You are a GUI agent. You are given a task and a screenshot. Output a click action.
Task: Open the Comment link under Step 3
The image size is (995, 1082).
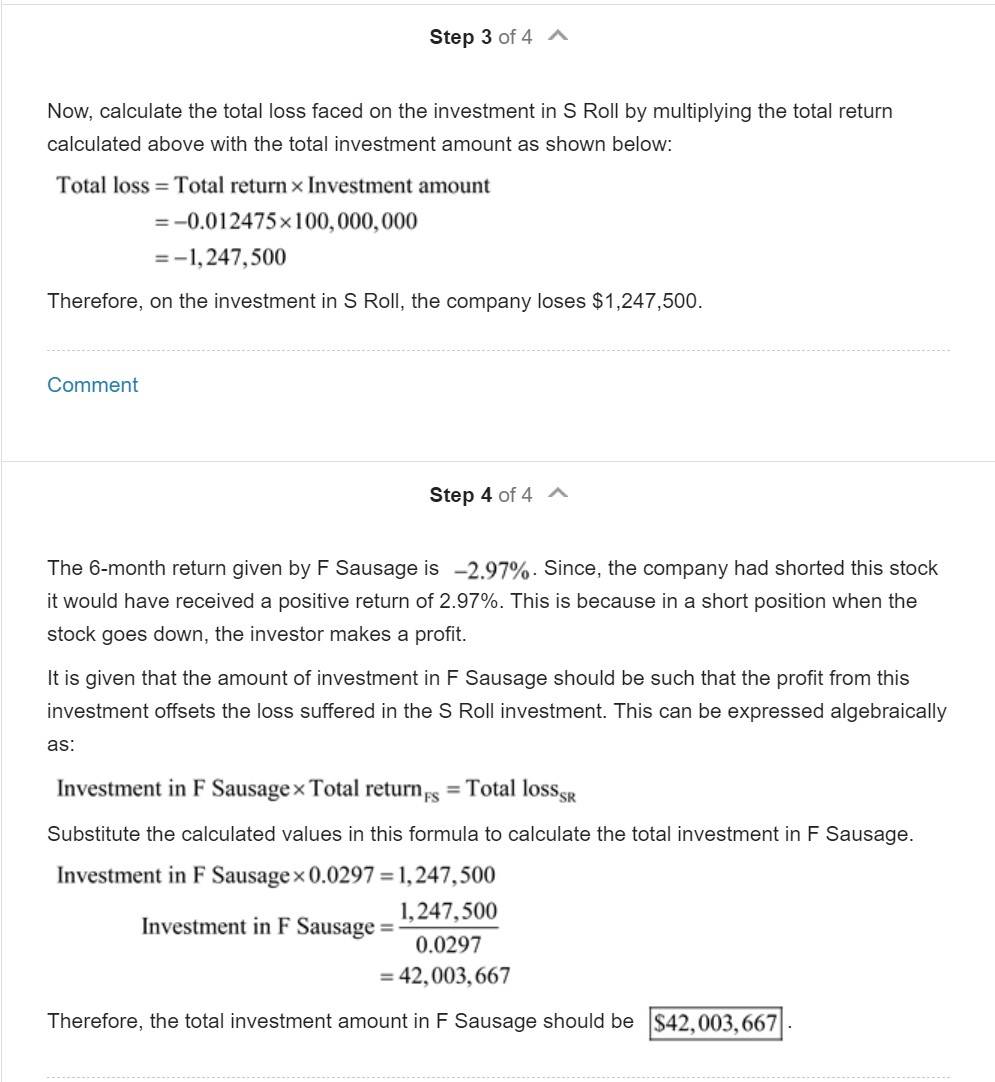click(x=92, y=385)
